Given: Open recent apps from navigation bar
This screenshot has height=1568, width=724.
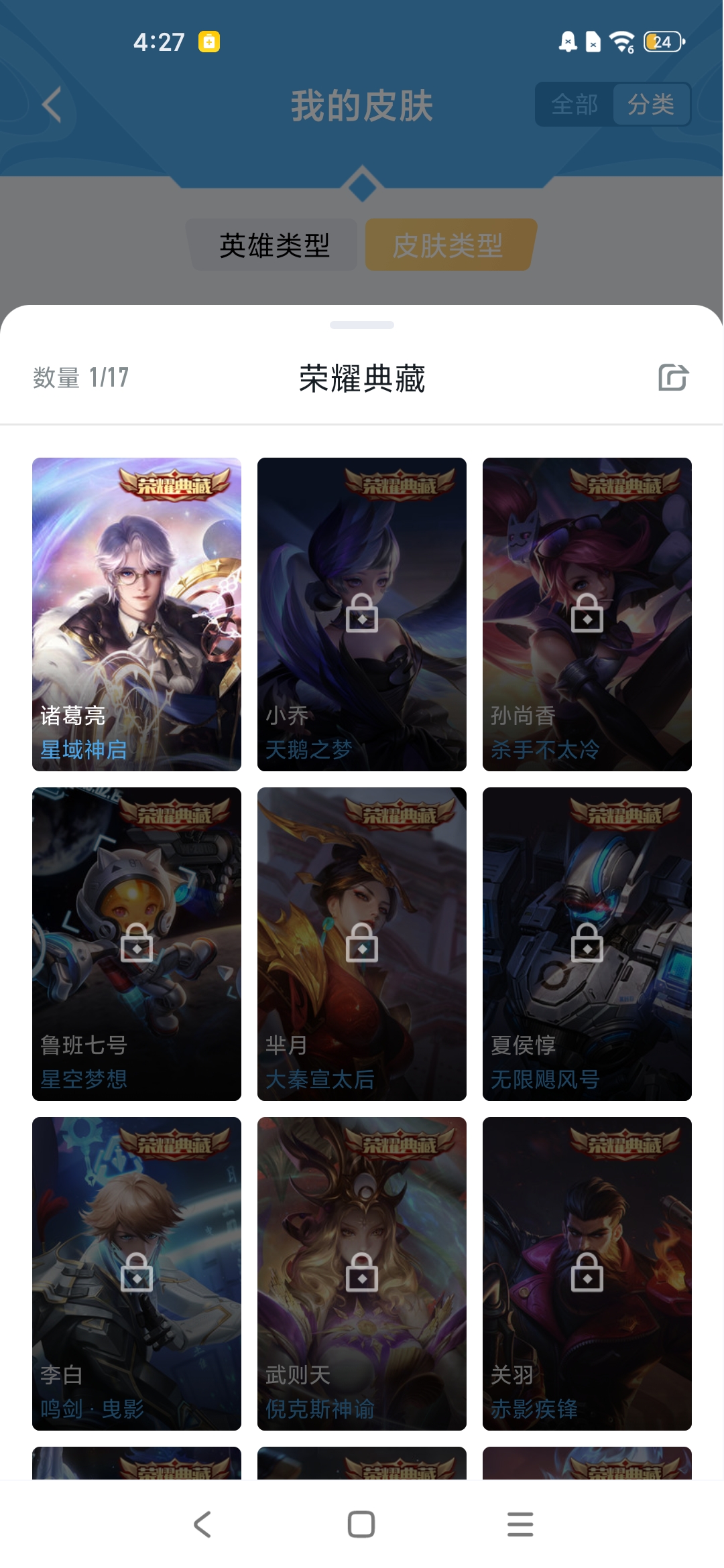Looking at the screenshot, I should (520, 1524).
